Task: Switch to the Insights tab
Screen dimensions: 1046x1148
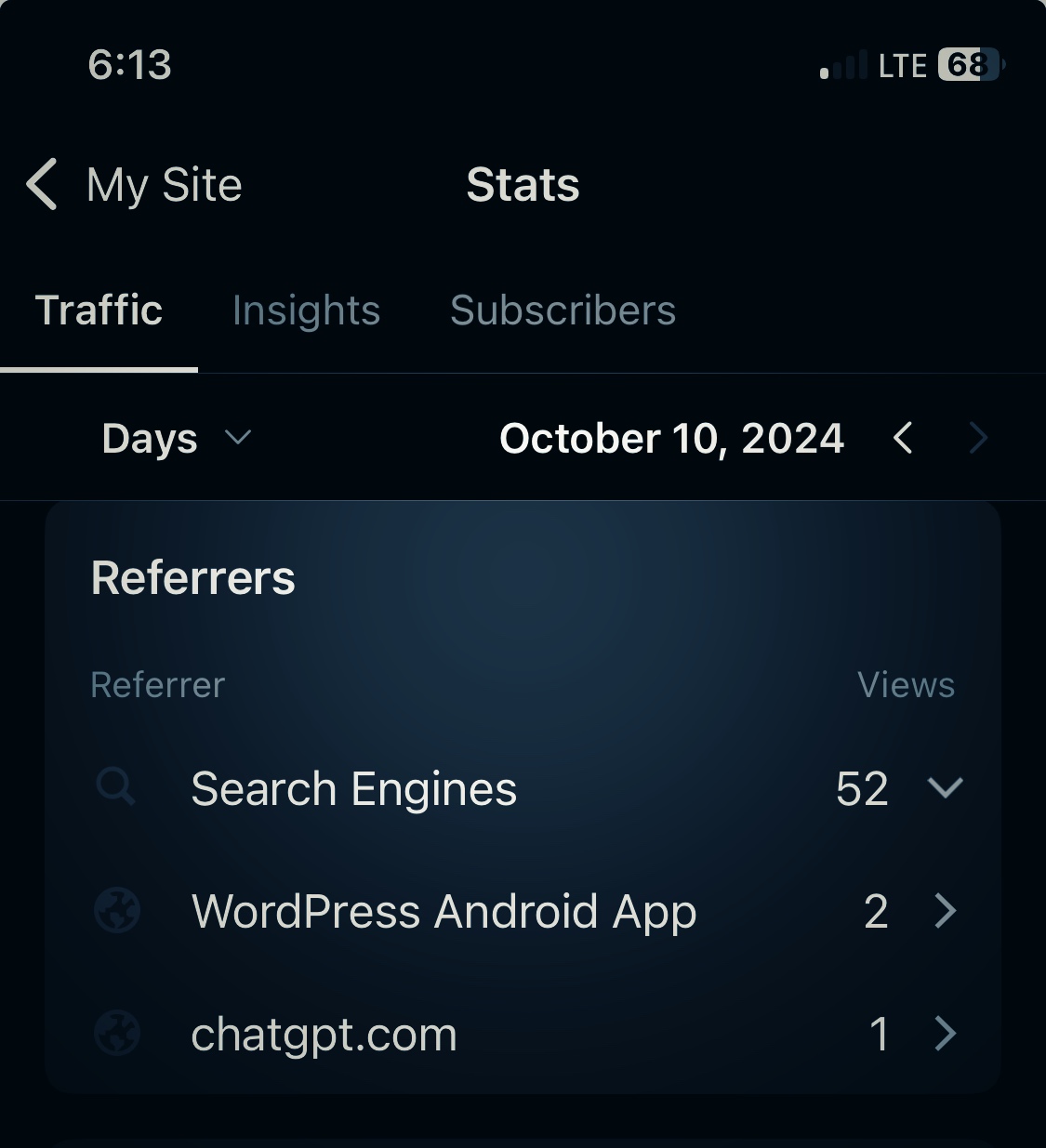Action: [x=306, y=310]
